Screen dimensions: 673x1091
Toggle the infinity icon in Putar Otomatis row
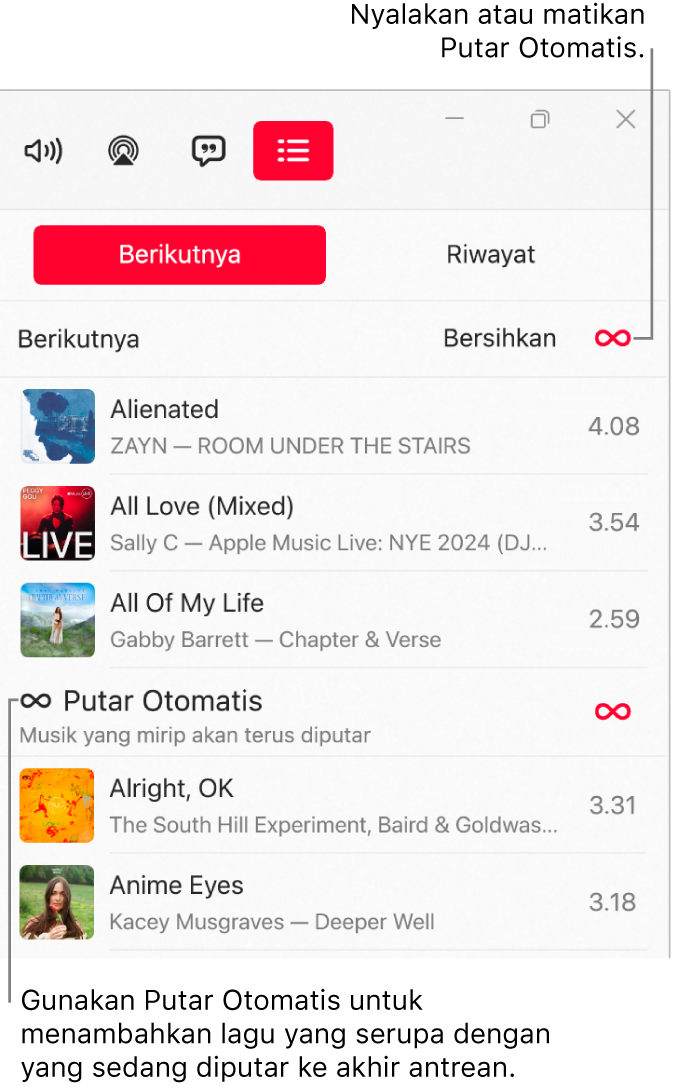click(612, 712)
